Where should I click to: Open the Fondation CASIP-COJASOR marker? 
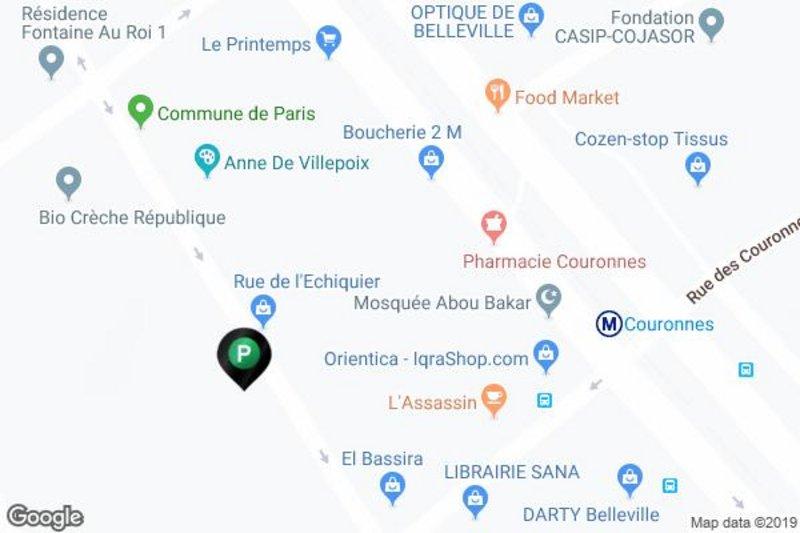click(712, 20)
